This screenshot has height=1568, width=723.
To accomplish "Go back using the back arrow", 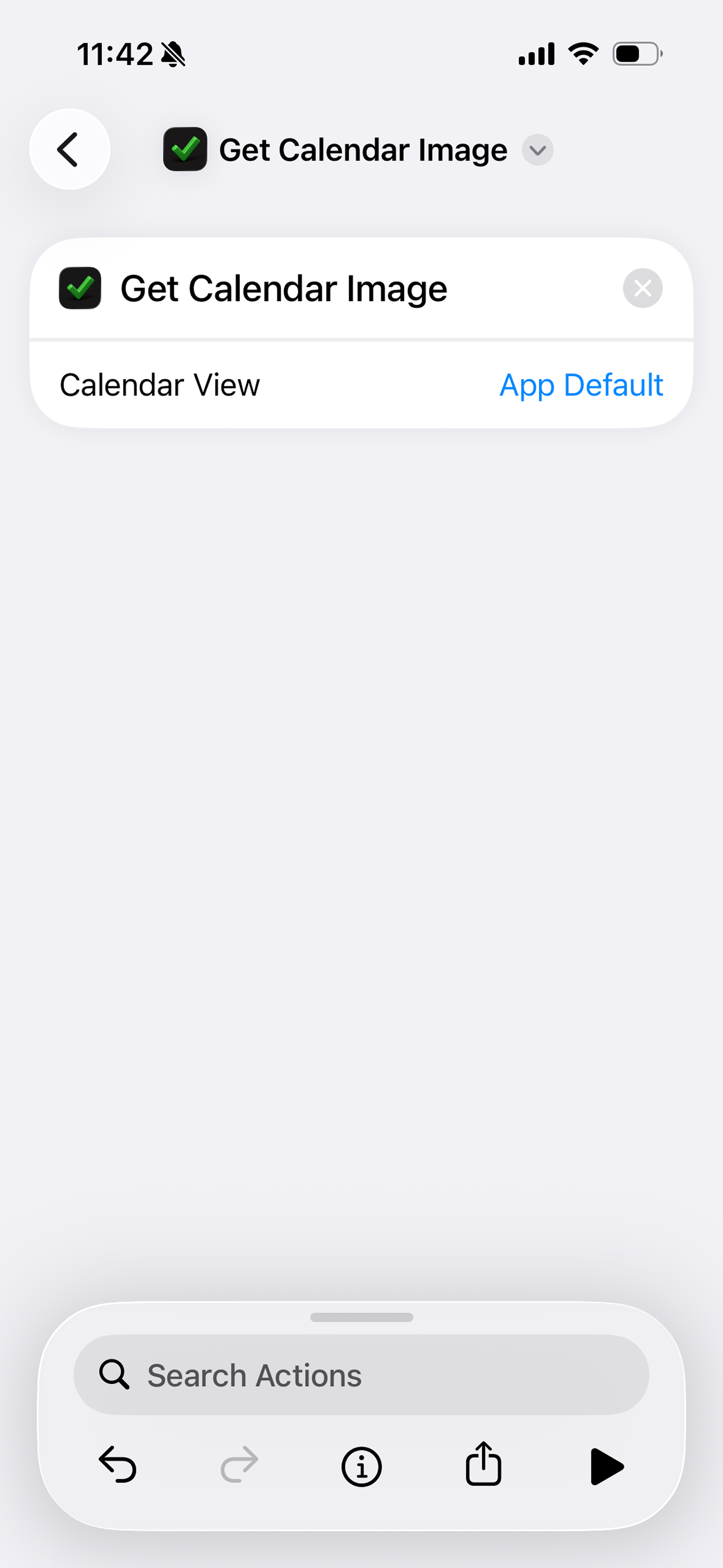I will (x=69, y=149).
